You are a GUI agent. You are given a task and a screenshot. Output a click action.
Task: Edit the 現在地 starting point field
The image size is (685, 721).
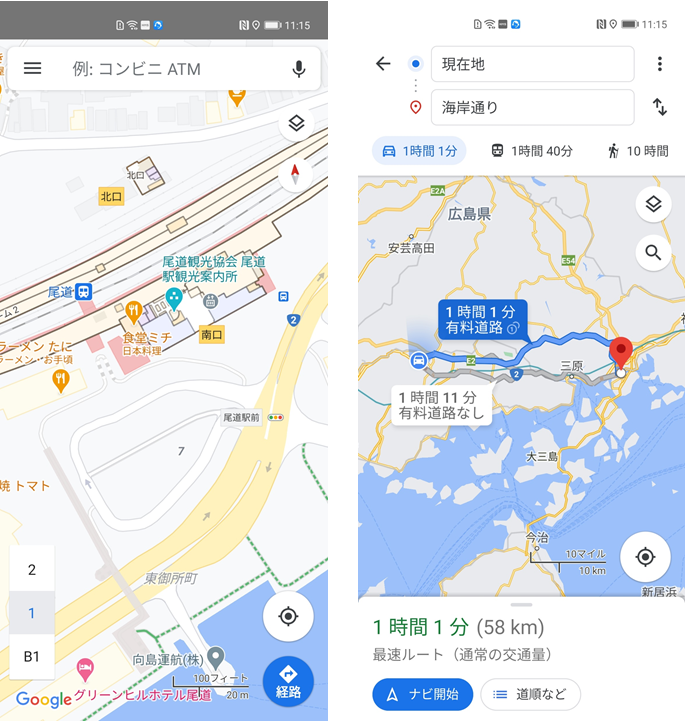point(532,64)
